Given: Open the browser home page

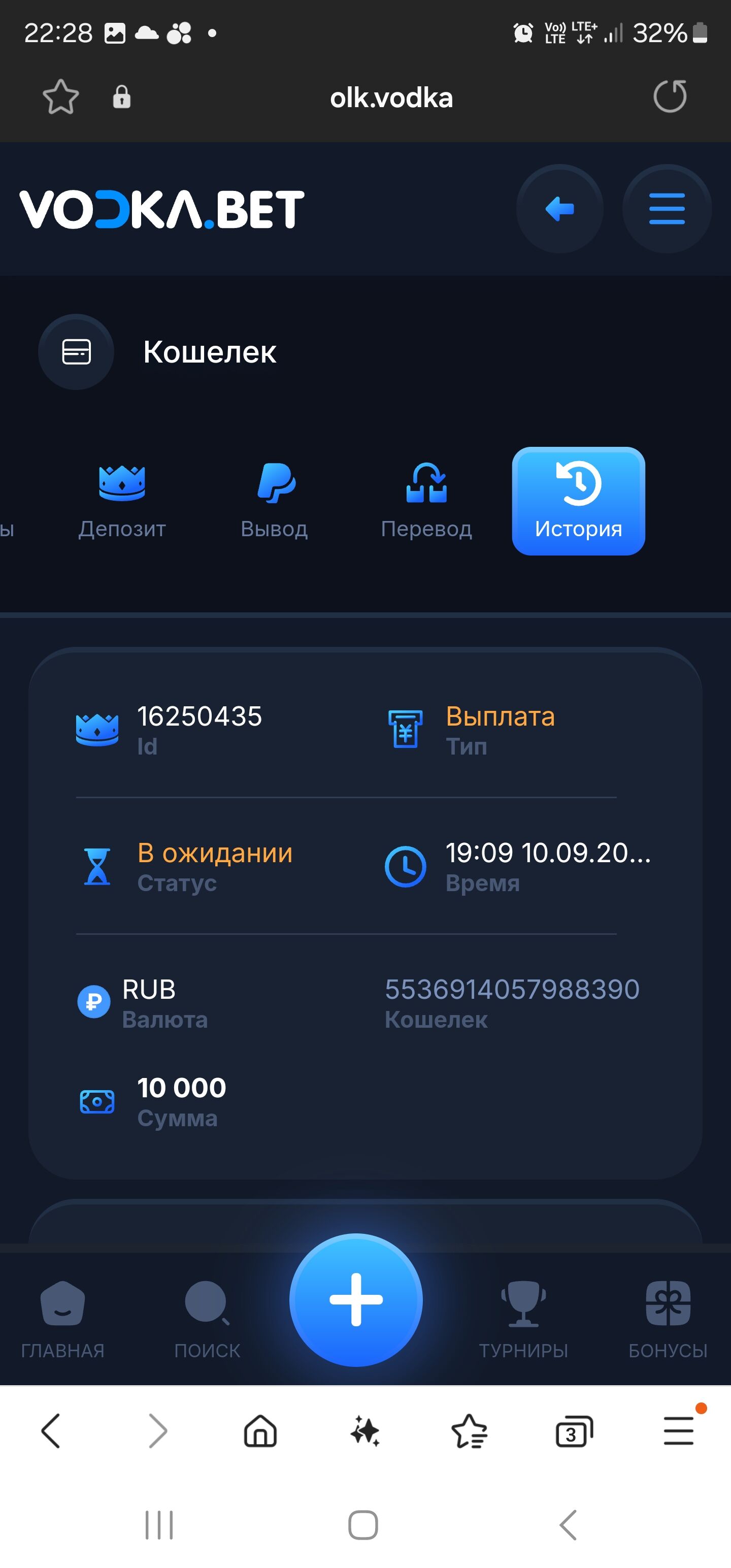Looking at the screenshot, I should [260, 1430].
